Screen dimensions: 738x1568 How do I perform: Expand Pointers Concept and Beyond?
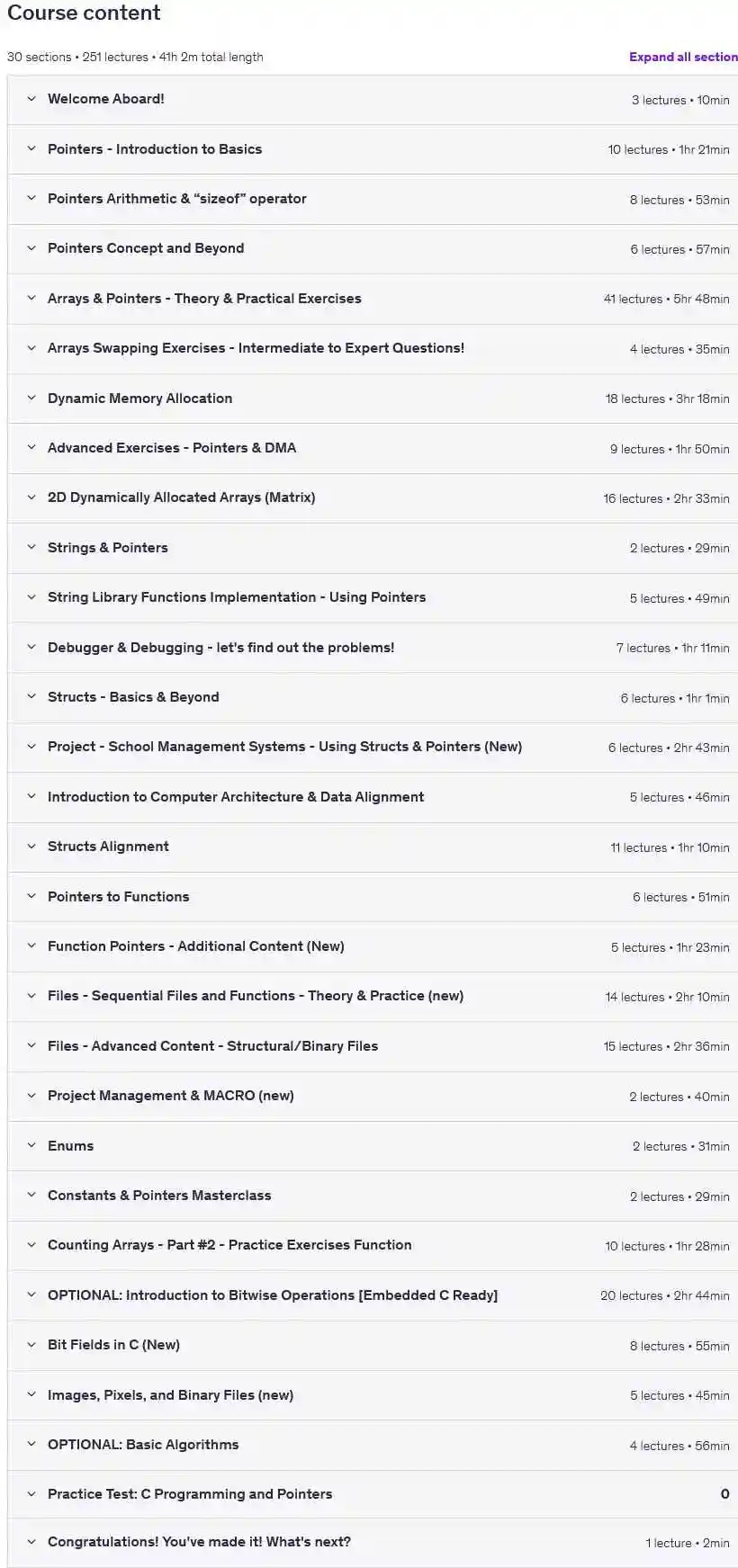click(x=373, y=249)
